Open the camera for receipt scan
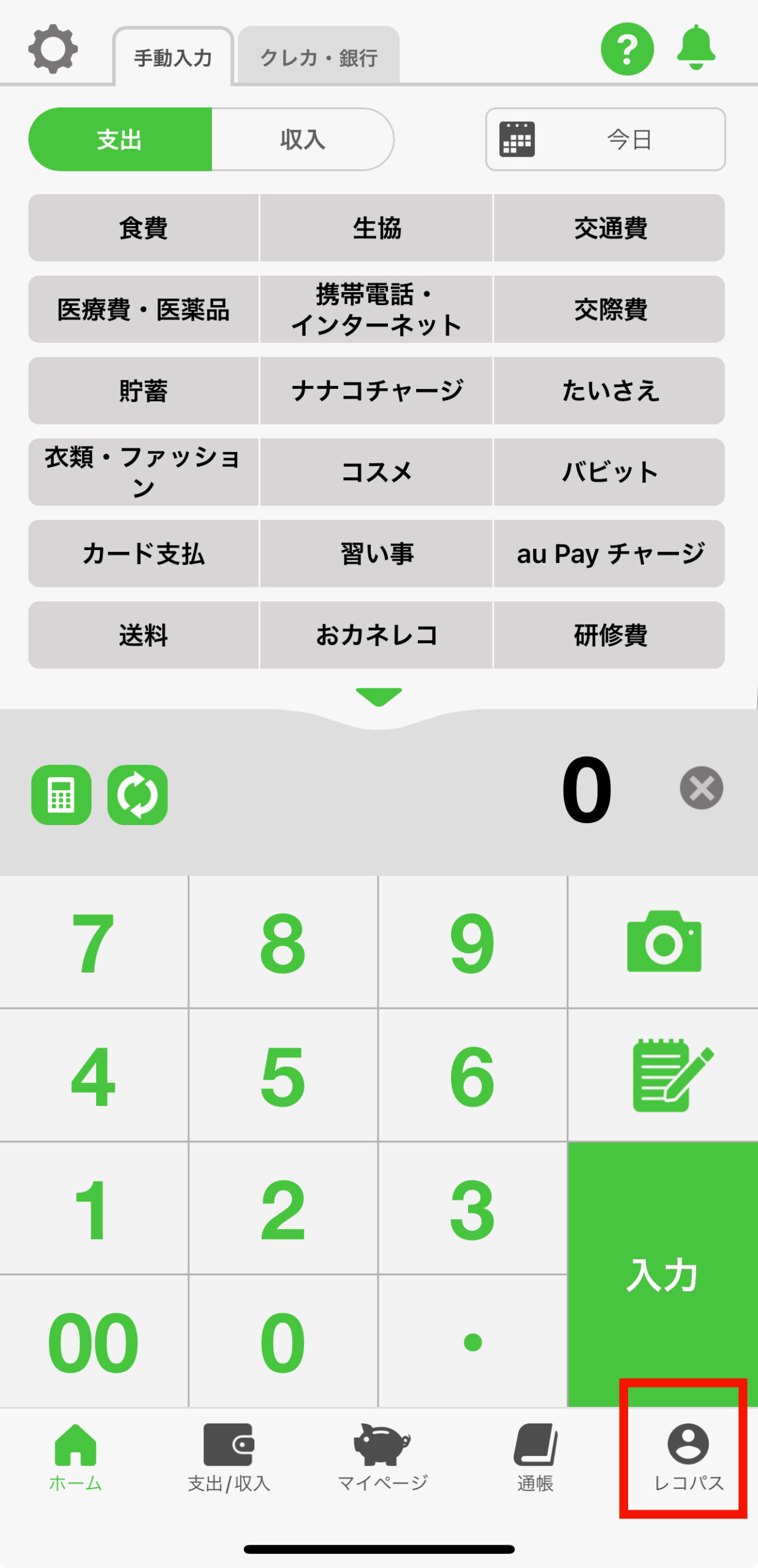The width and height of the screenshot is (758, 1568). [x=664, y=942]
